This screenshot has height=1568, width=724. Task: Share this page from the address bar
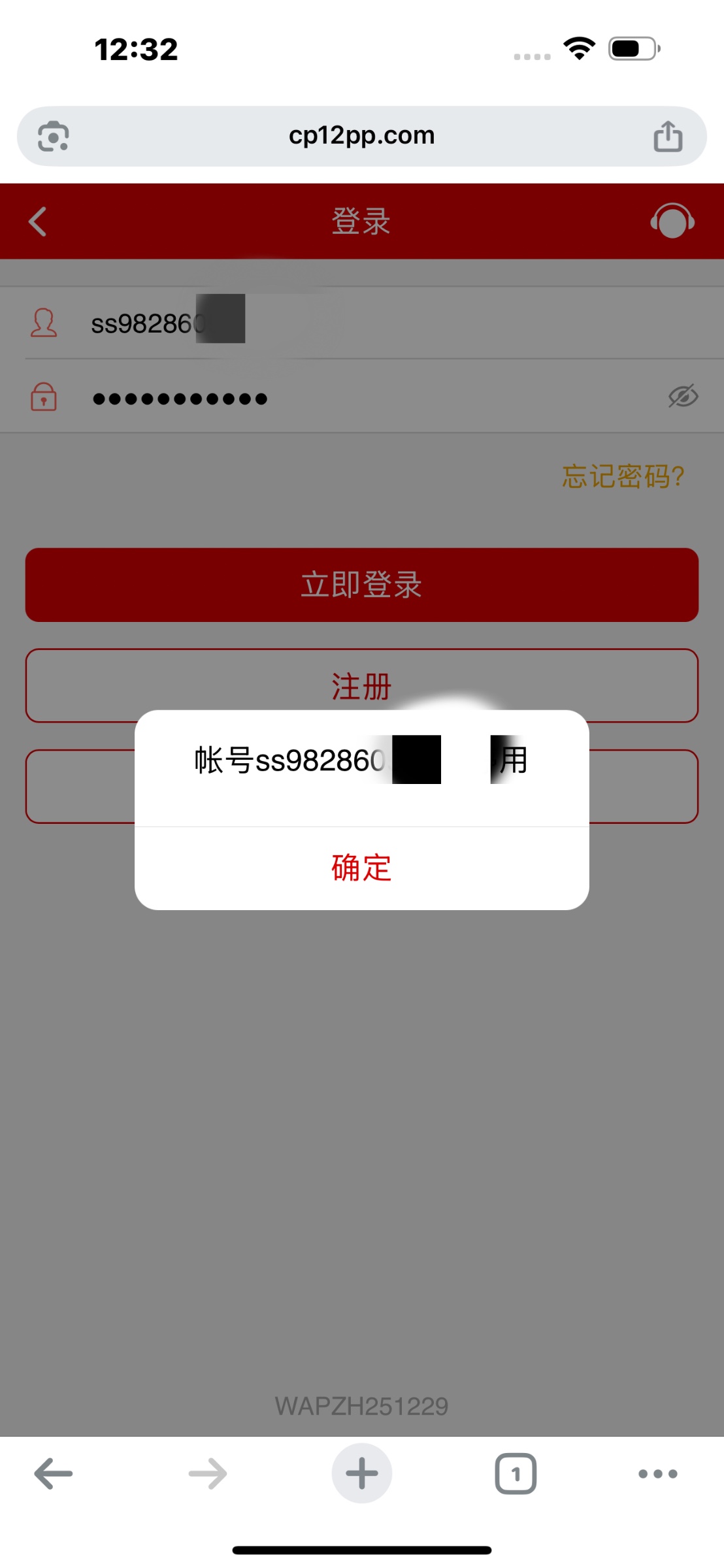tap(668, 137)
